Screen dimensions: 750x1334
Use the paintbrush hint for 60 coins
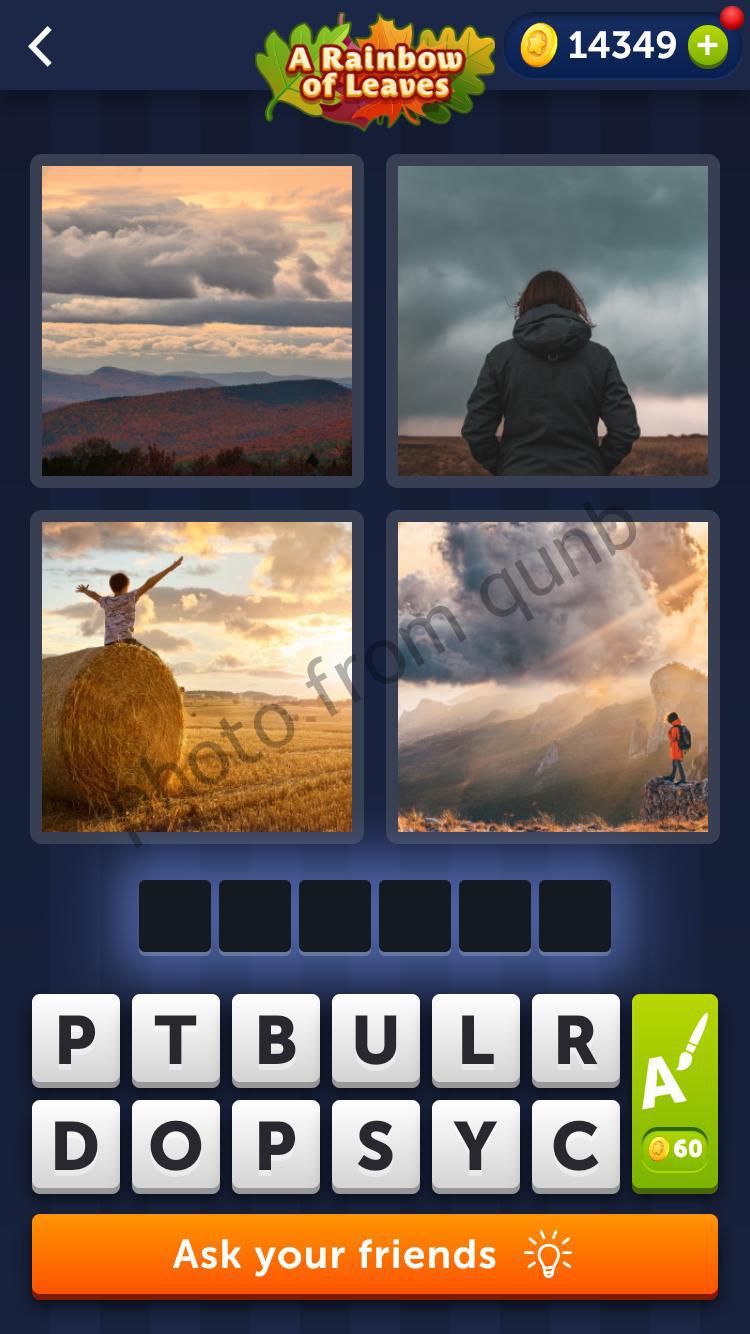[x=675, y=1090]
